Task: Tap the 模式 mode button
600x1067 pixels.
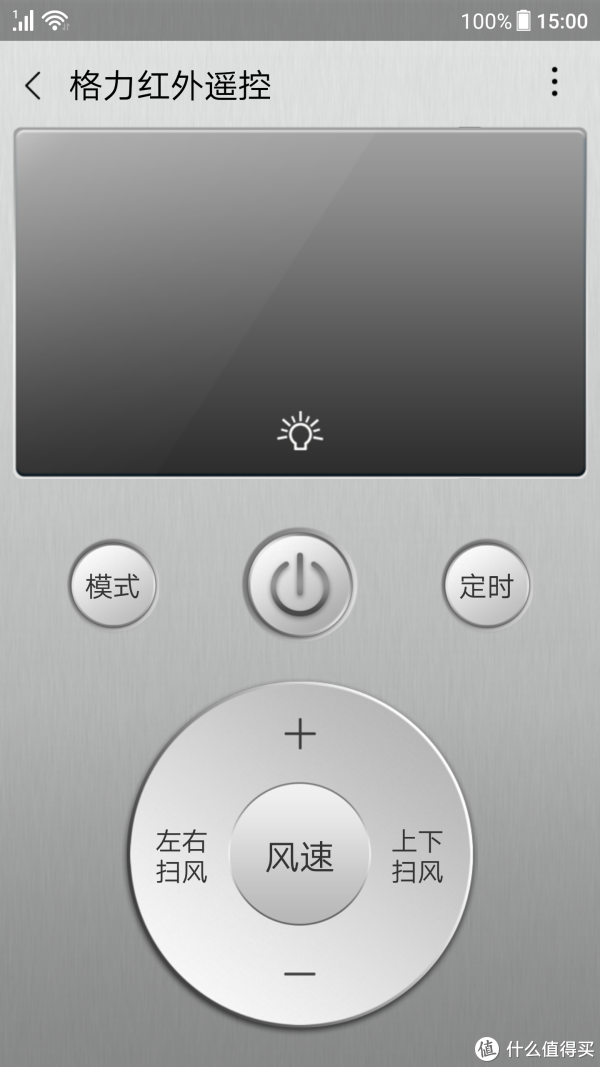Action: tap(113, 586)
